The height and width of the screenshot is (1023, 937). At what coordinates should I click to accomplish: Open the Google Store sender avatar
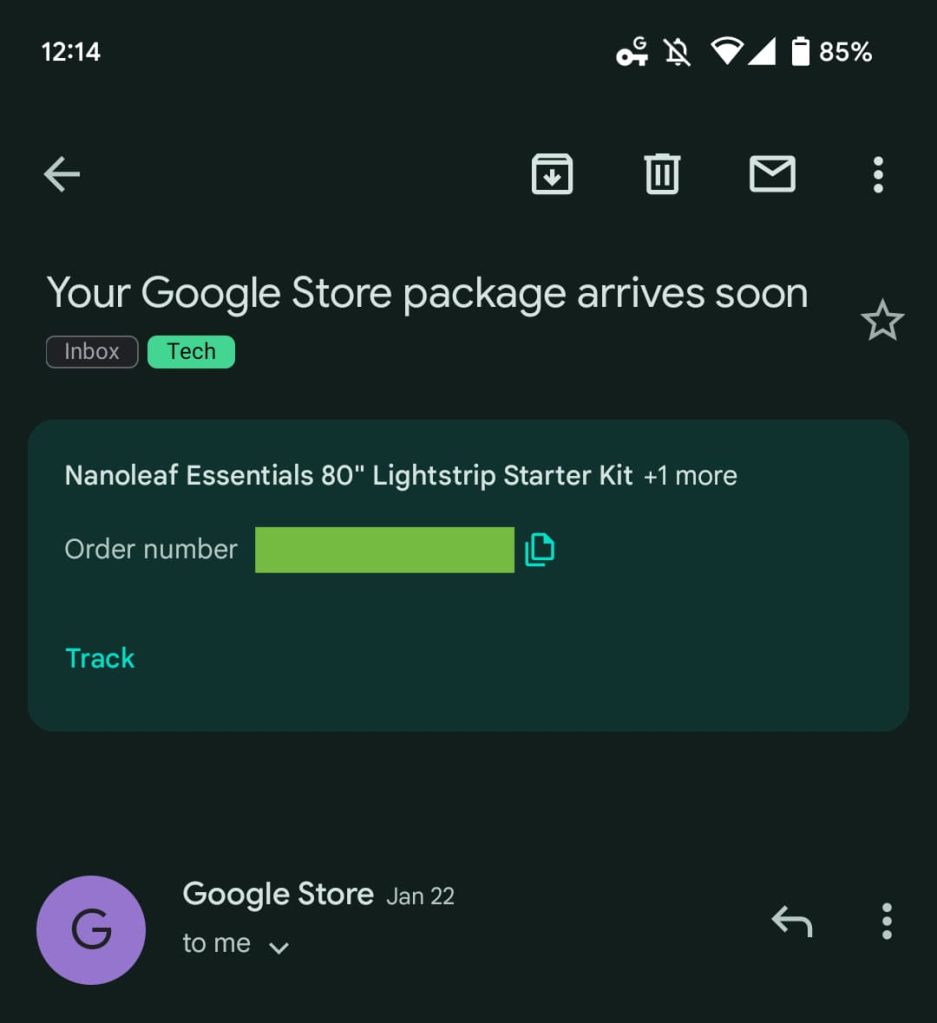(91, 930)
